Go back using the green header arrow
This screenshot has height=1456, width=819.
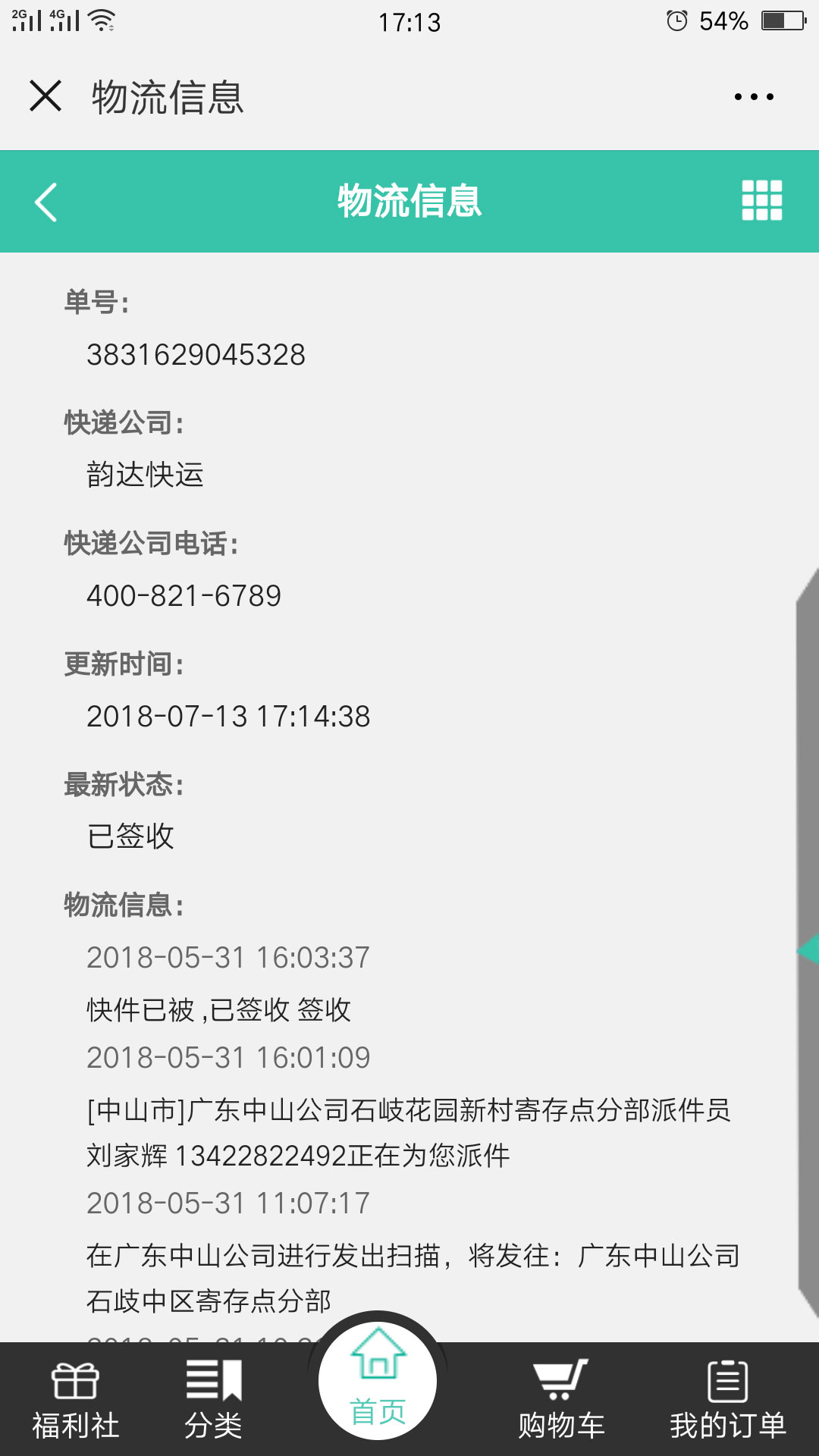pos(46,202)
